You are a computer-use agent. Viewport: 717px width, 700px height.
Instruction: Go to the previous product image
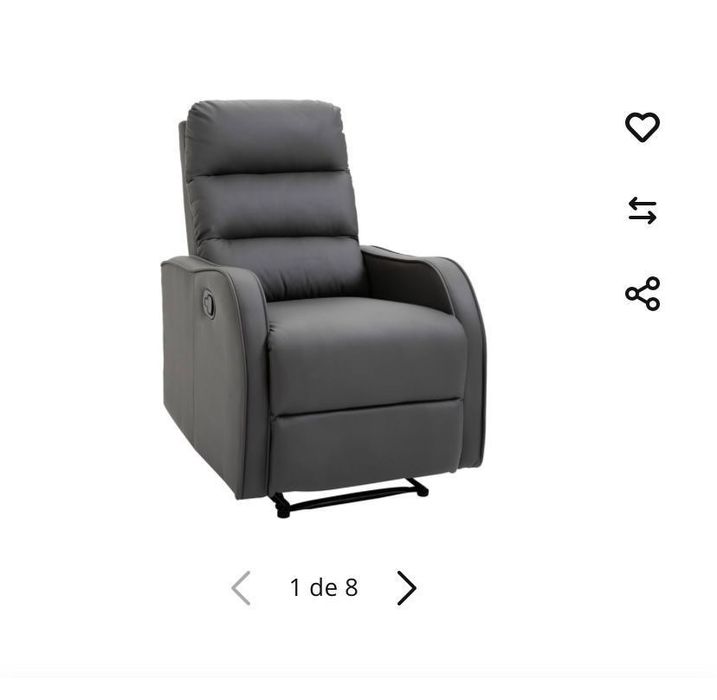[x=241, y=588]
